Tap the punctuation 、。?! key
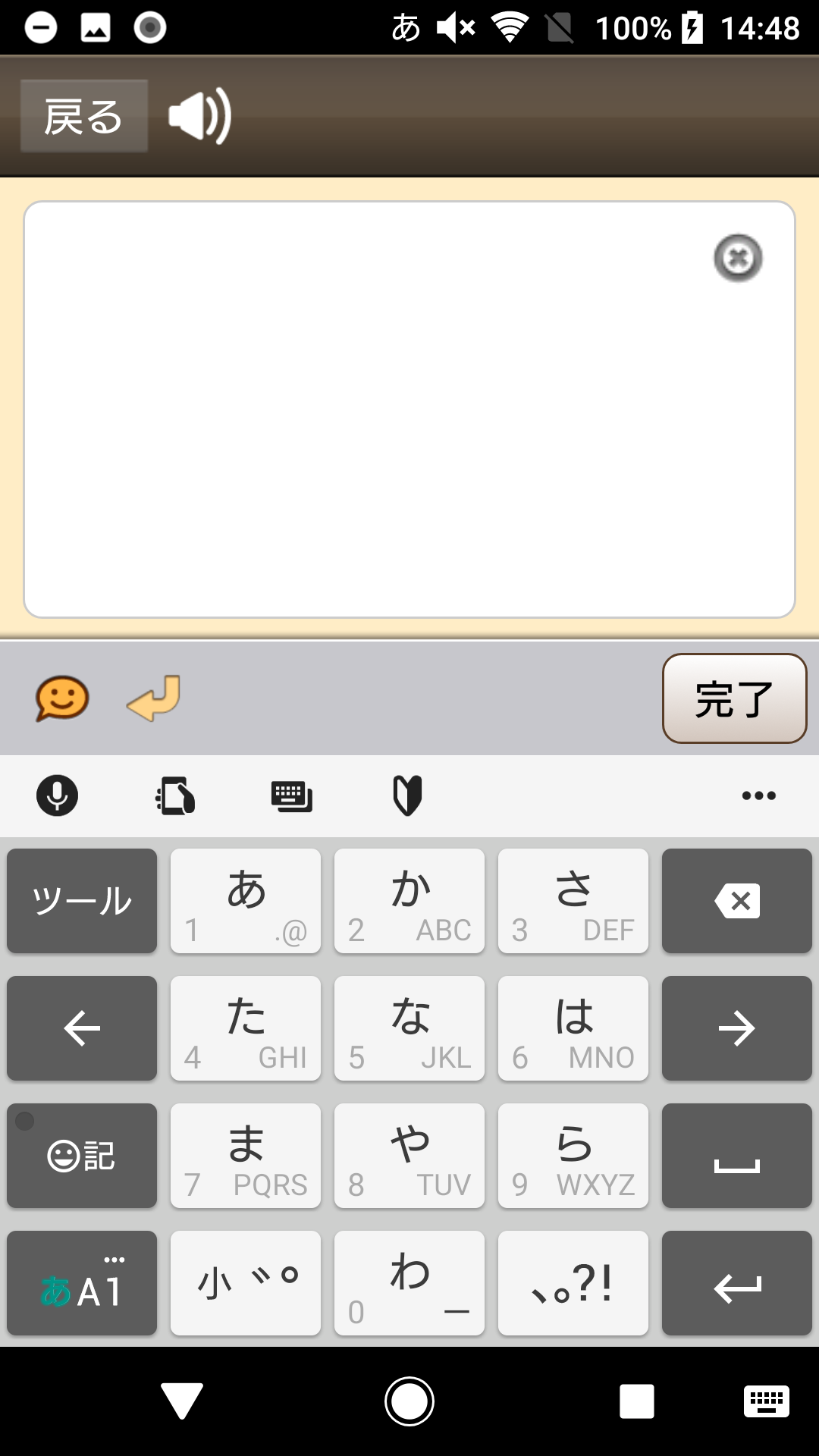Screen dimensions: 819x1456 (573, 1283)
